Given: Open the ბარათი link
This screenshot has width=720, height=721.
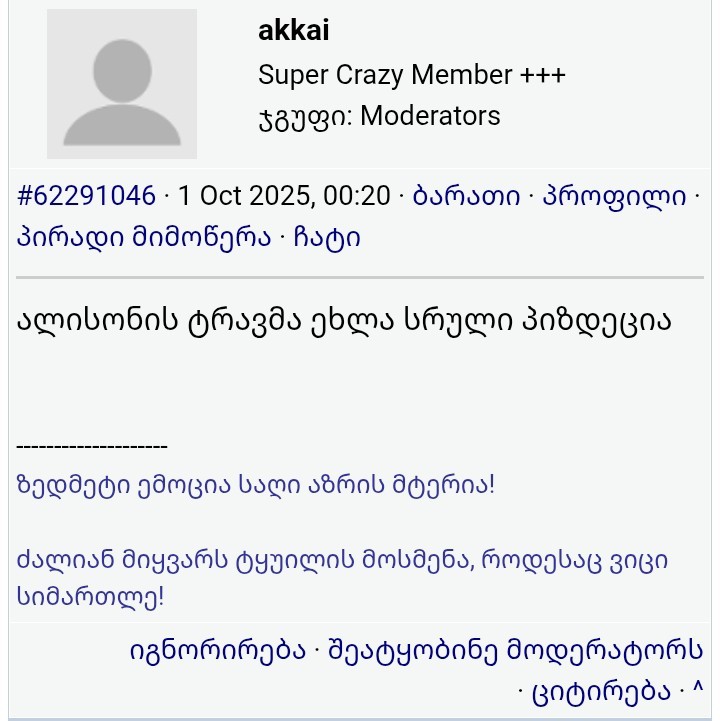Looking at the screenshot, I should click(466, 196).
